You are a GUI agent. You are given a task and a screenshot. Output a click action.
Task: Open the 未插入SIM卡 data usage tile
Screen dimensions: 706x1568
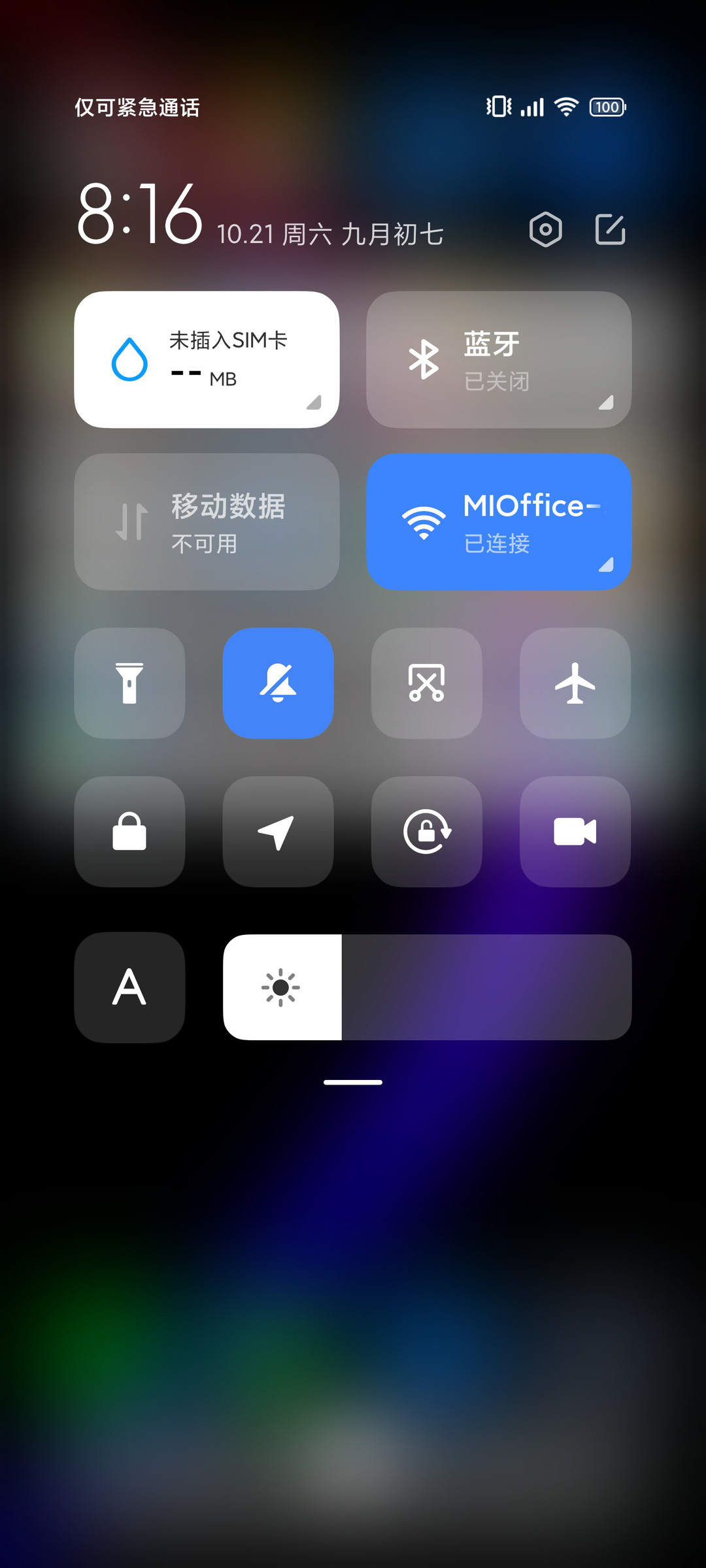[x=207, y=359]
